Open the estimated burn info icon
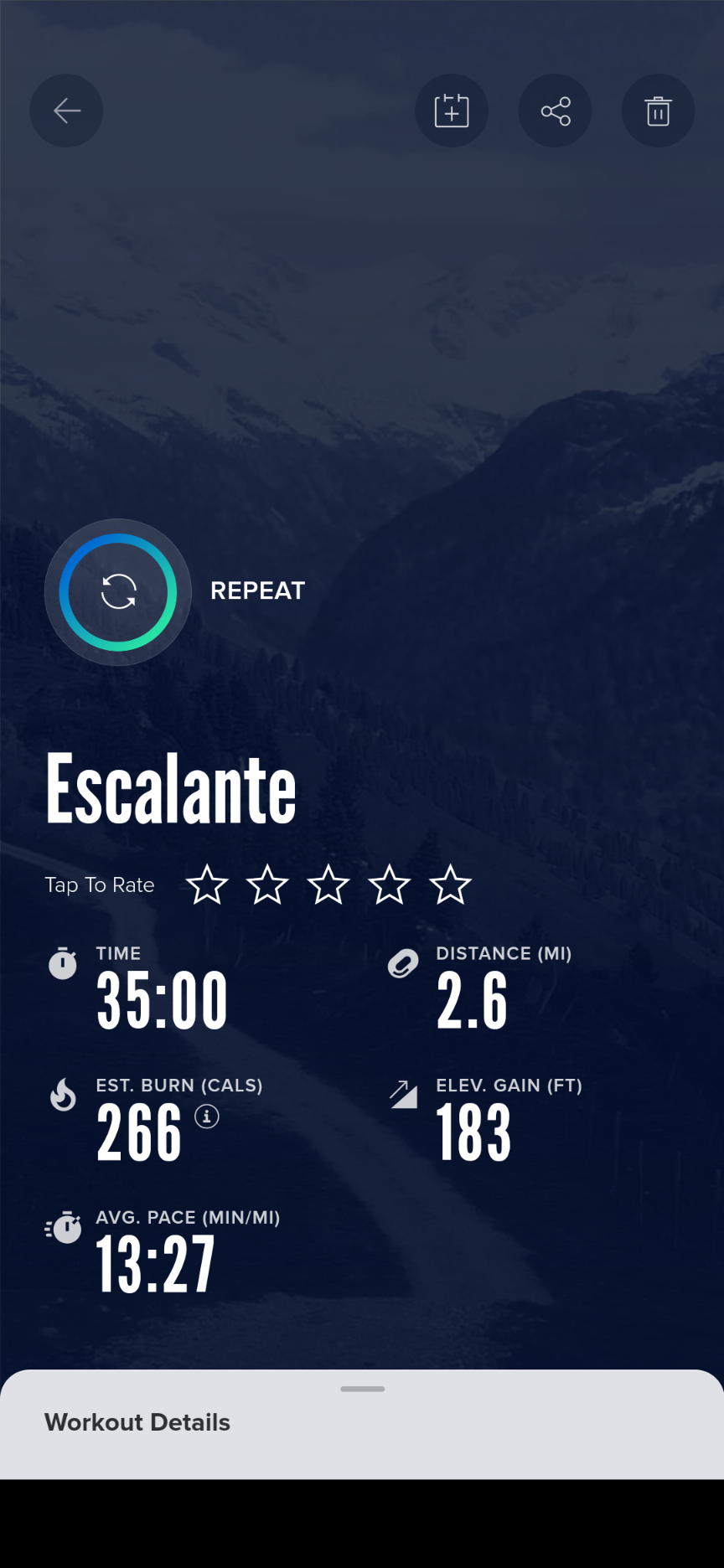Viewport: 724px width, 1568px height. coord(207,1116)
